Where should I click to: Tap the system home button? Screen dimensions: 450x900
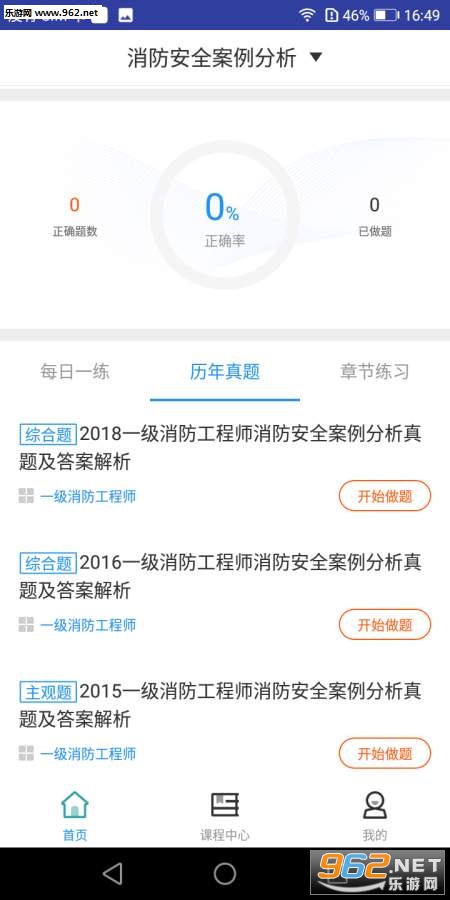click(225, 874)
